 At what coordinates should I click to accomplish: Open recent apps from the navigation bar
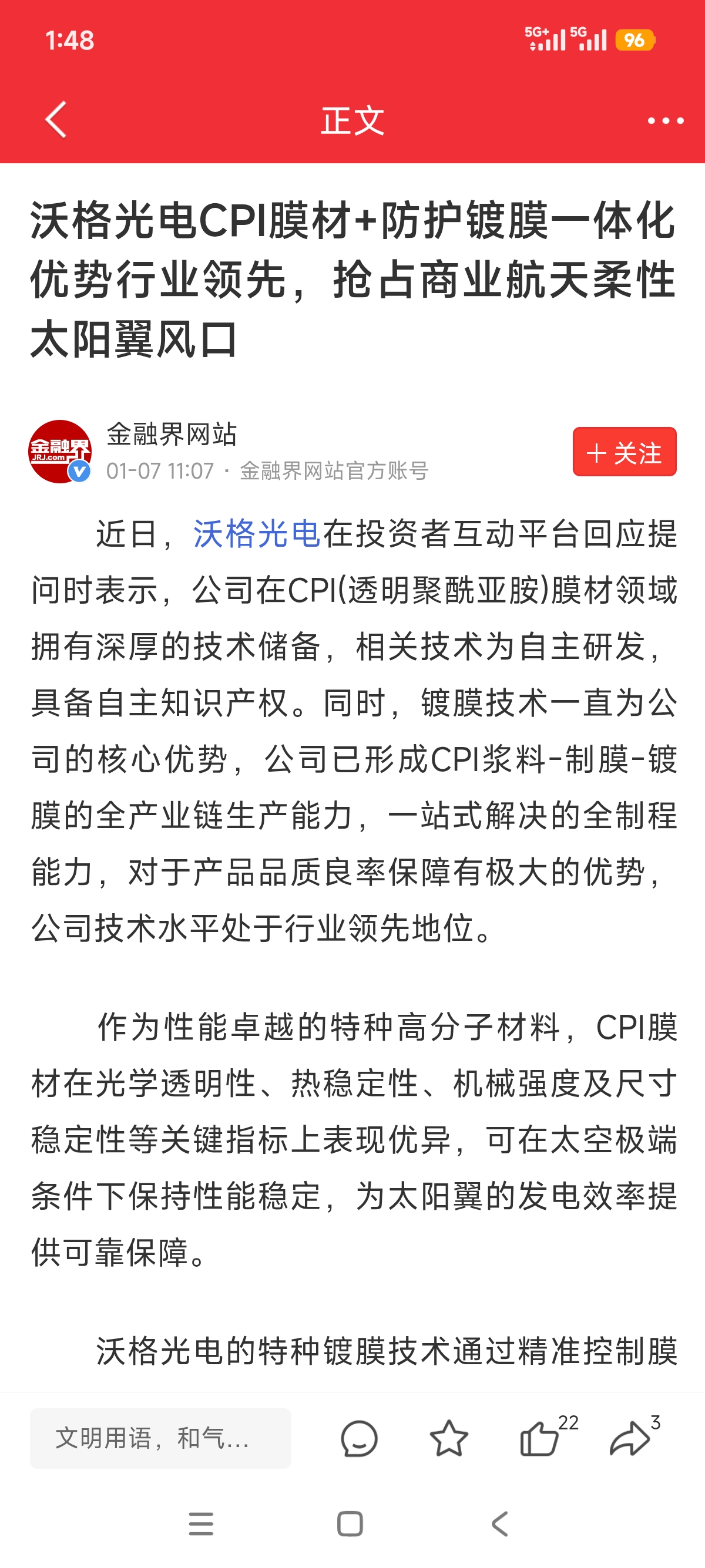[201, 1523]
